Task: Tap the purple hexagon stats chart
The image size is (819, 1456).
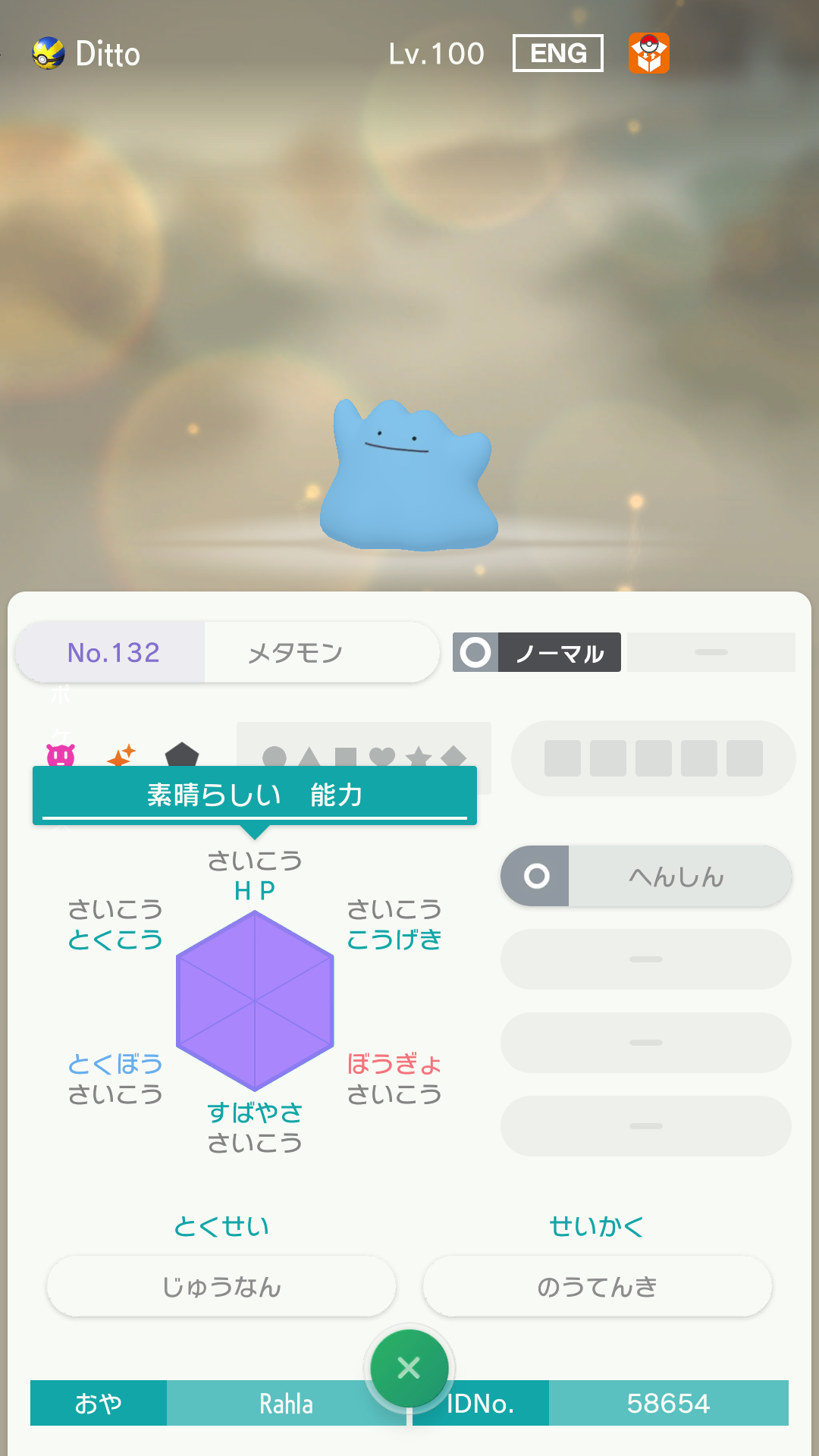Action: [255, 1000]
